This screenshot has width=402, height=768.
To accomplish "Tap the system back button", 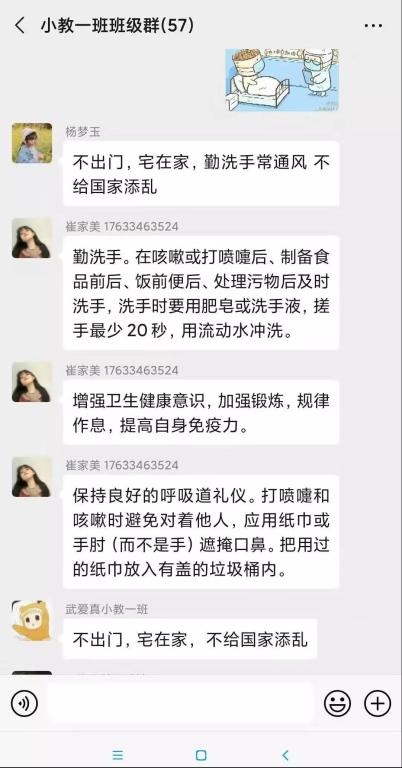I will [285, 755].
